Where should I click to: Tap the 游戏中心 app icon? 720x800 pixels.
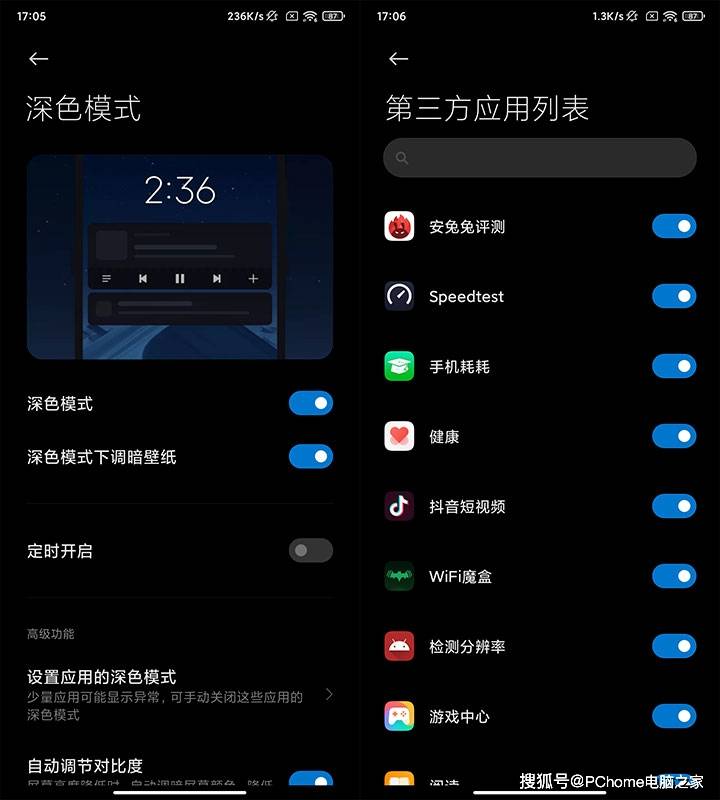click(x=399, y=716)
